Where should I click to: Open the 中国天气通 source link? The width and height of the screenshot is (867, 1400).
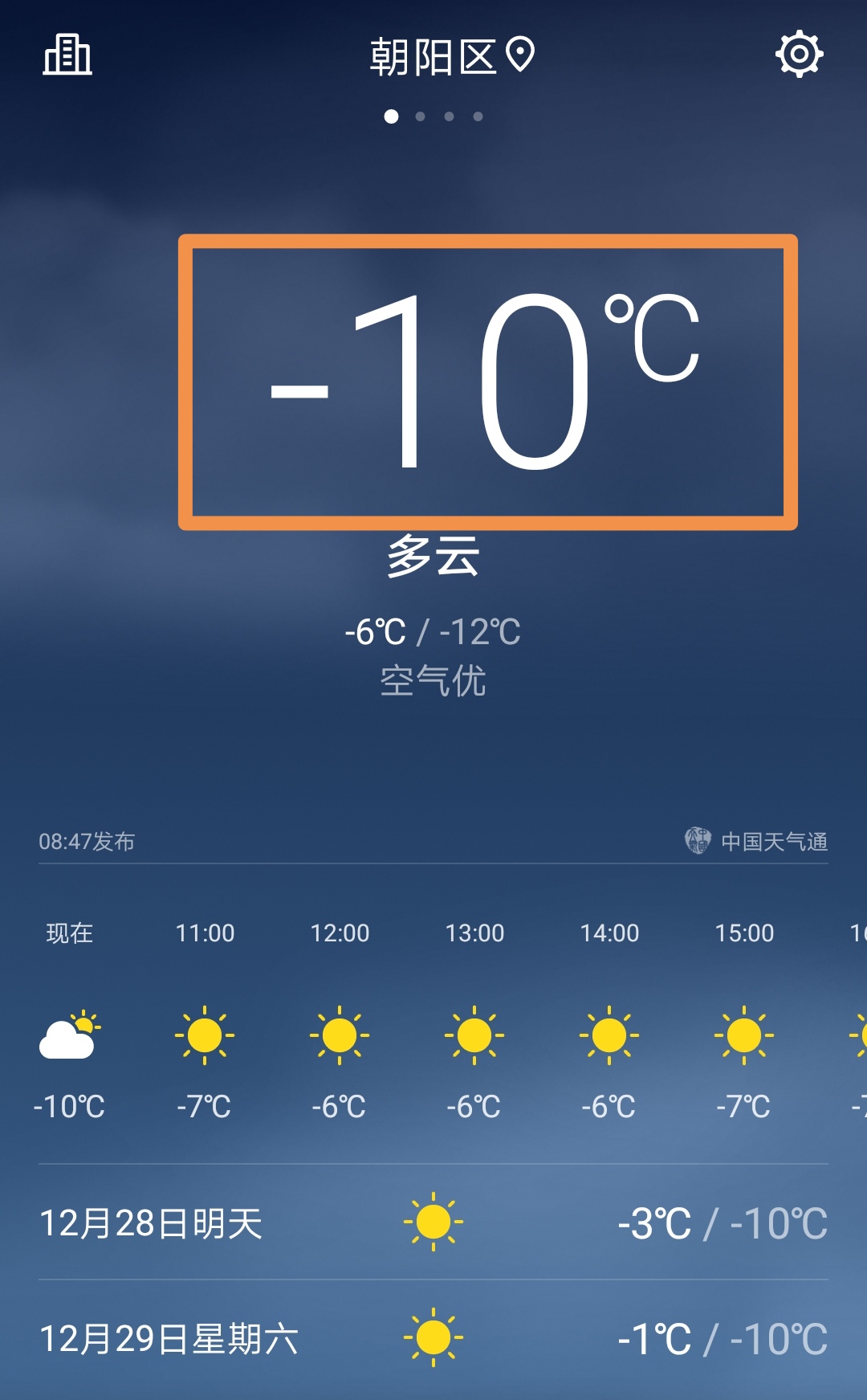(x=756, y=841)
